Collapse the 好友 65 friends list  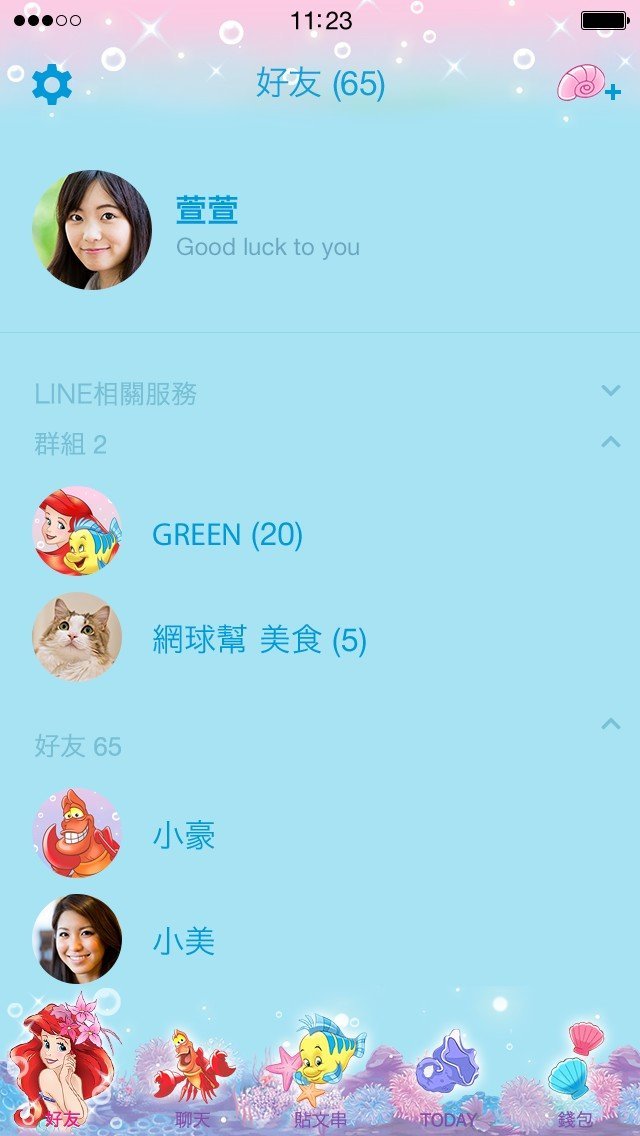(611, 724)
